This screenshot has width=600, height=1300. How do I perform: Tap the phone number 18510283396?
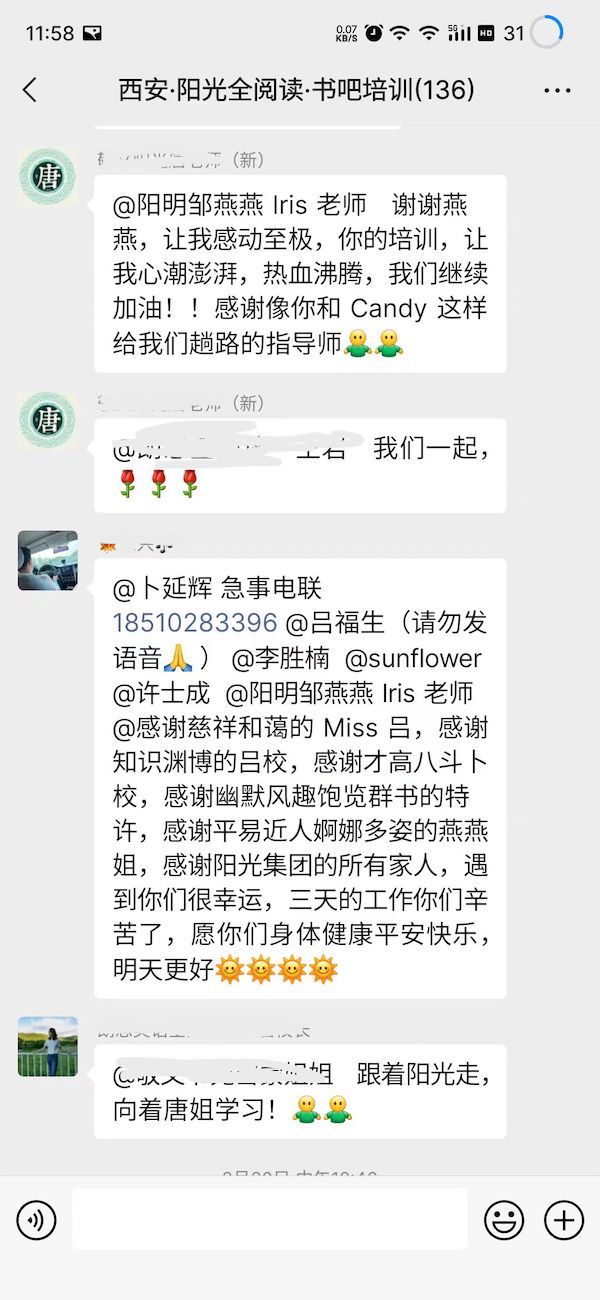194,623
